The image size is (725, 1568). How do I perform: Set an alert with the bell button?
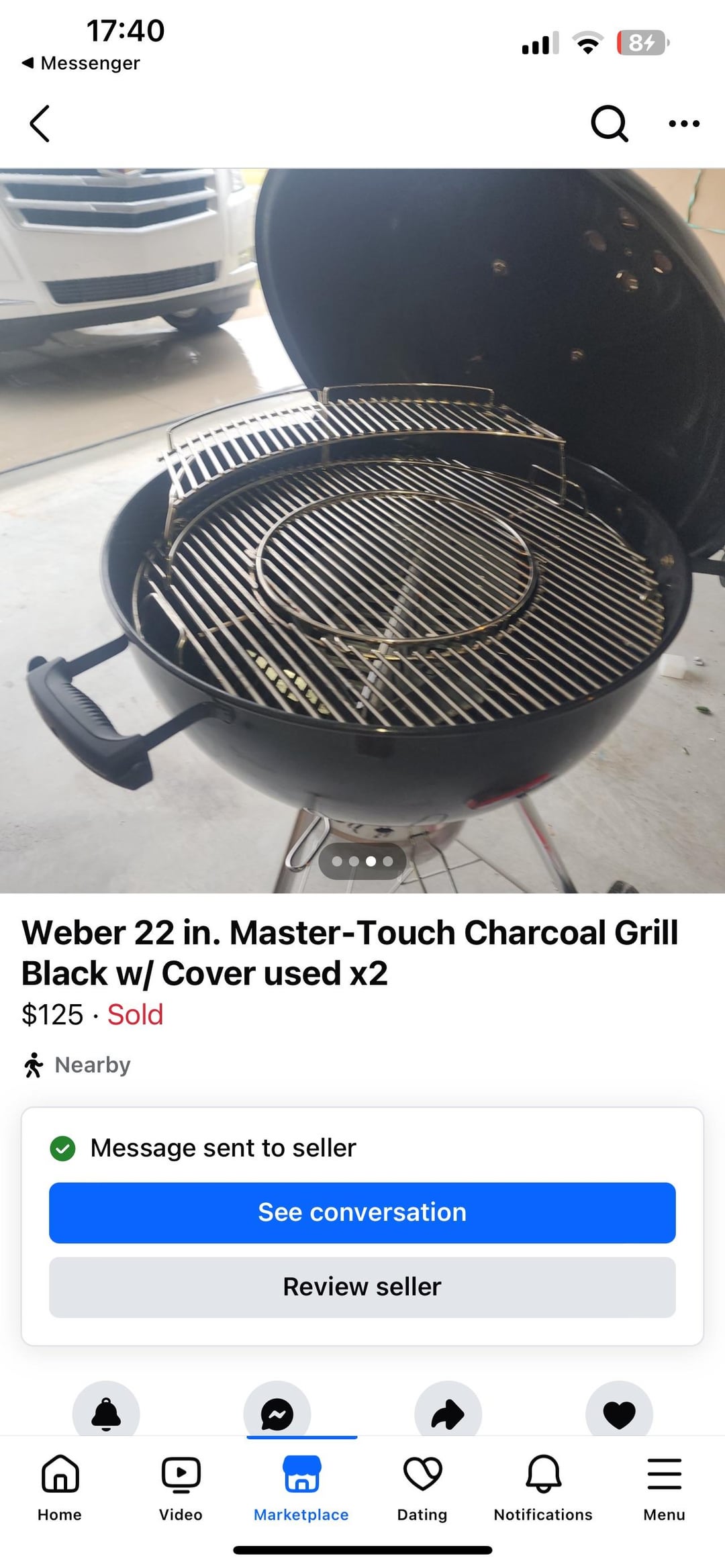coord(106,1413)
